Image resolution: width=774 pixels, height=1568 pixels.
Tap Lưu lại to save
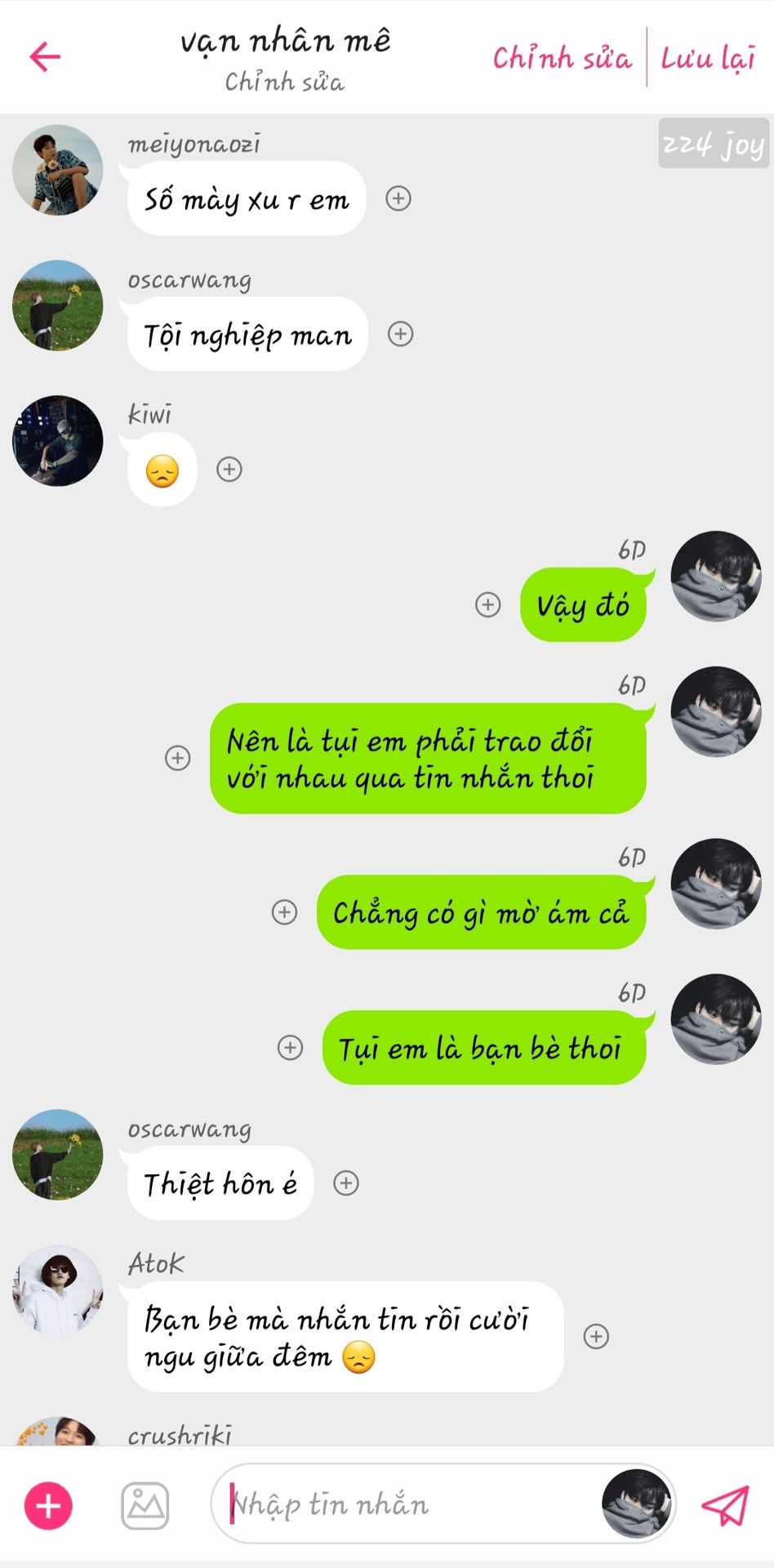point(707,58)
